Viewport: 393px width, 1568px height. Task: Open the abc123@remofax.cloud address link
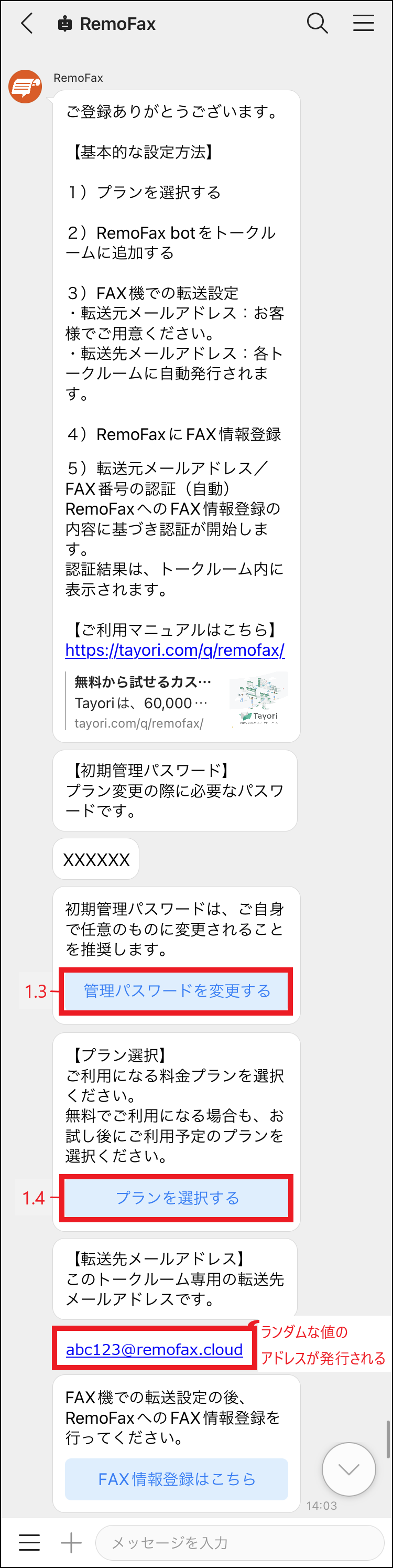[154, 1349]
